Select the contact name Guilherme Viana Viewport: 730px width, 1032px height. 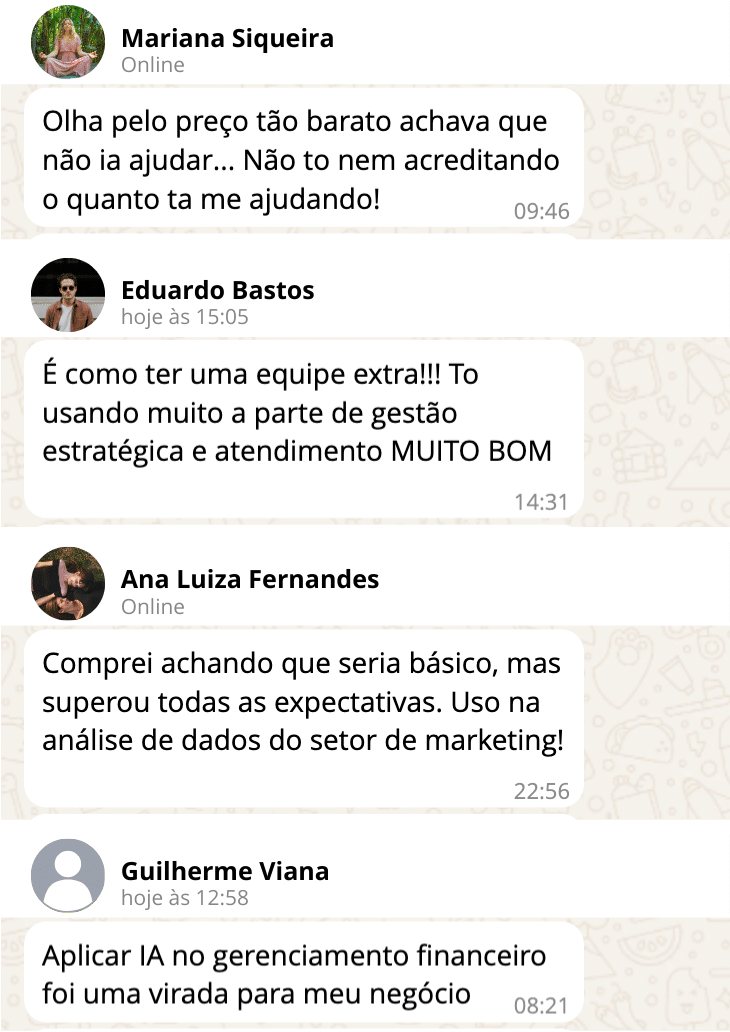[225, 870]
